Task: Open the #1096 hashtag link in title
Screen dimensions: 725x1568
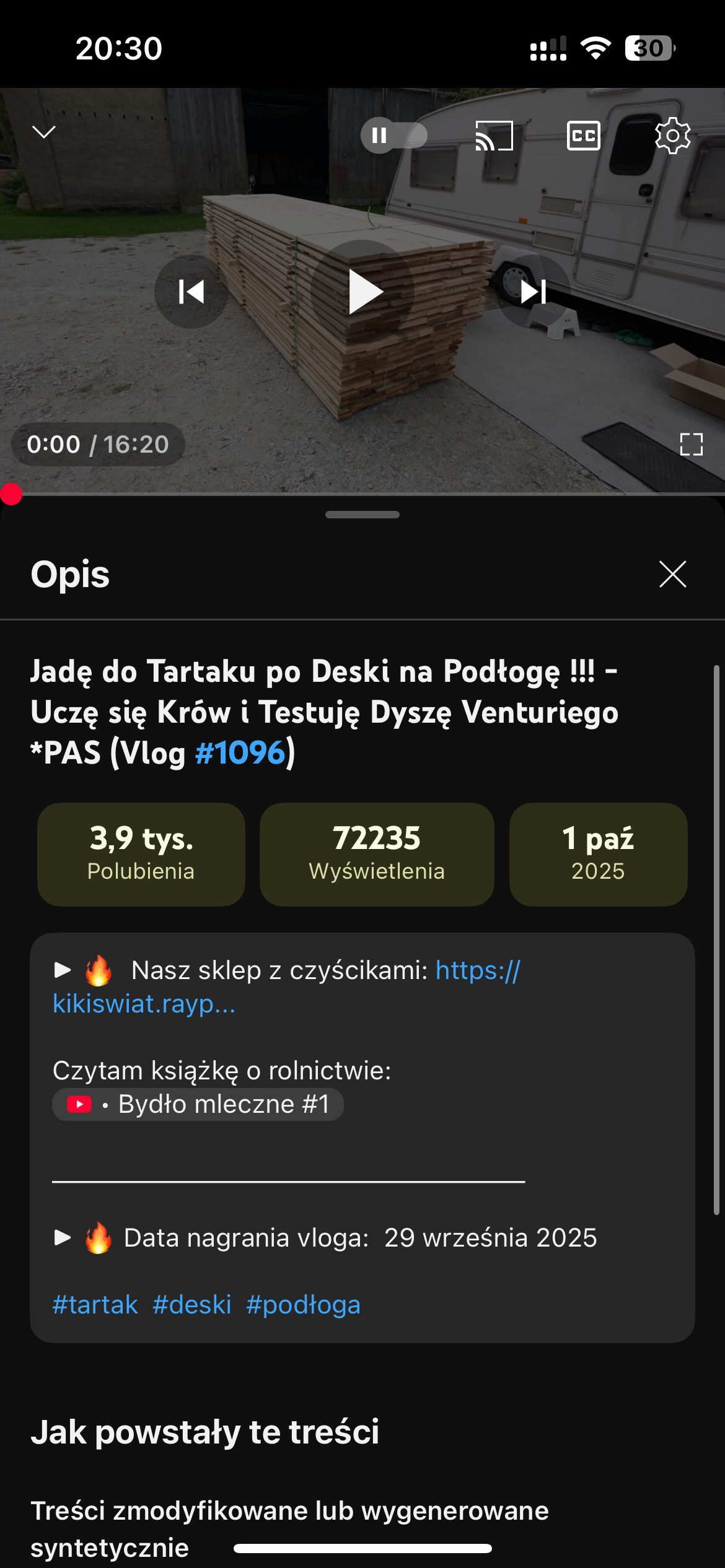Action: [240, 753]
